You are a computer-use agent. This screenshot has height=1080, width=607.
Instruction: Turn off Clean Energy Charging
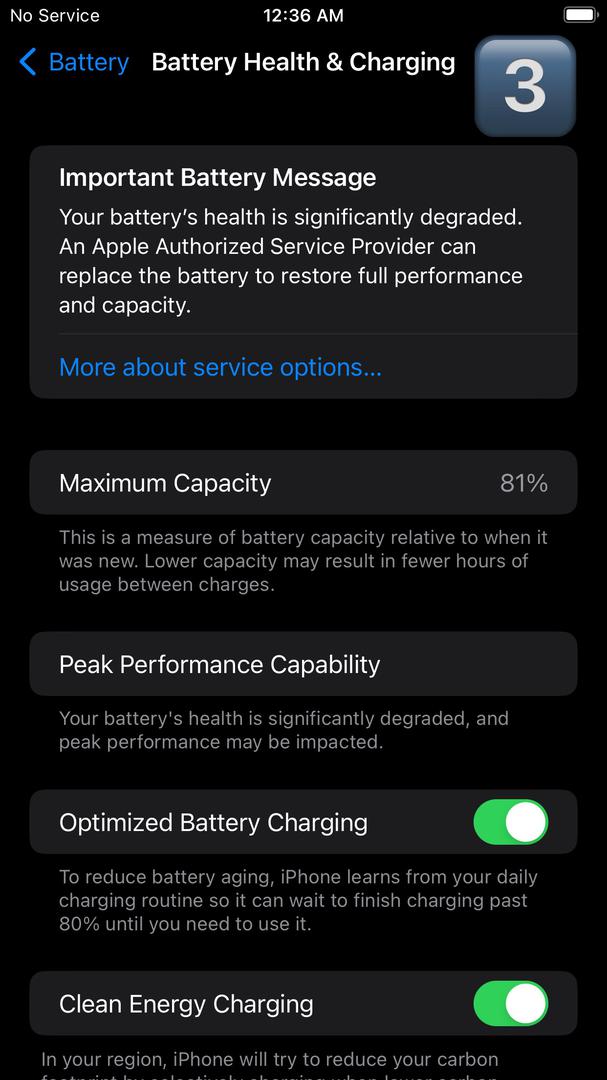510,1003
